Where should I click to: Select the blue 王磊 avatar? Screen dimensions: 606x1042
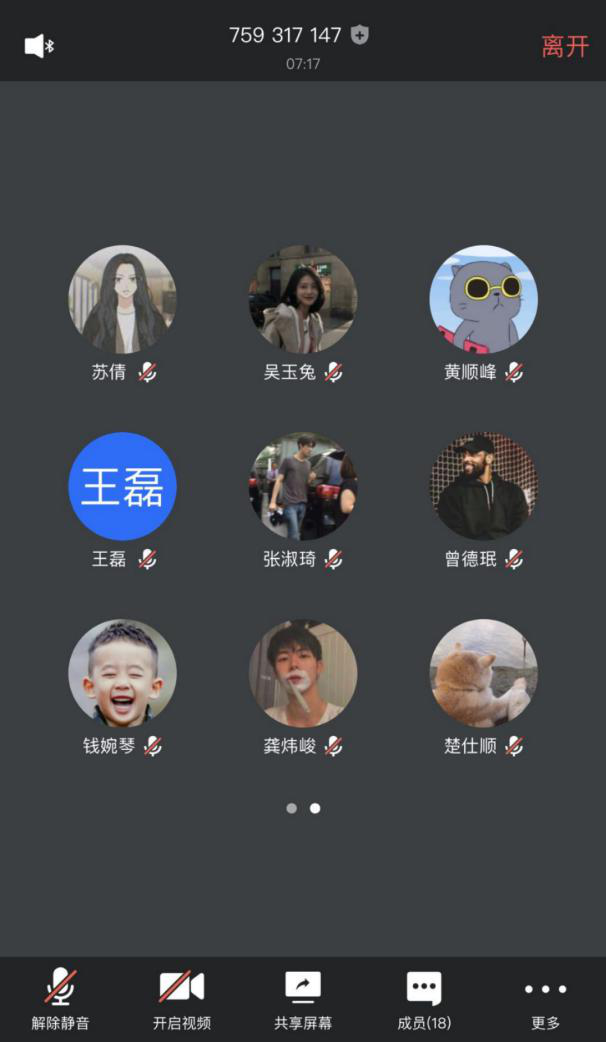(122, 486)
